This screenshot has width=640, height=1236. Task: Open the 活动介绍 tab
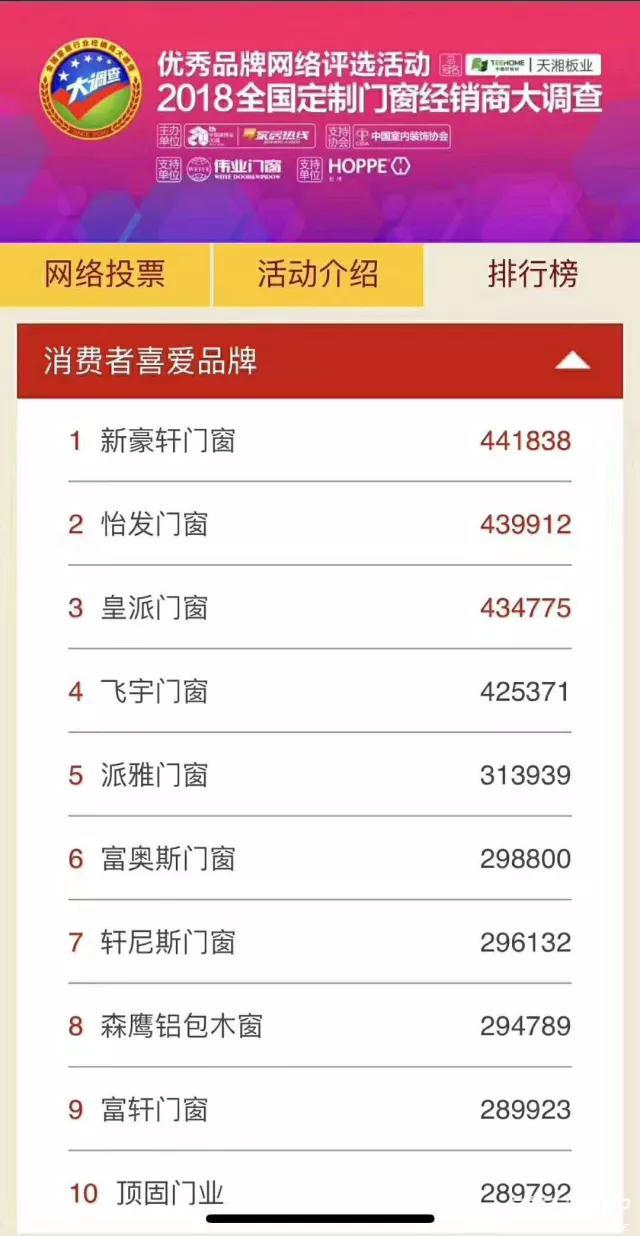(318, 274)
